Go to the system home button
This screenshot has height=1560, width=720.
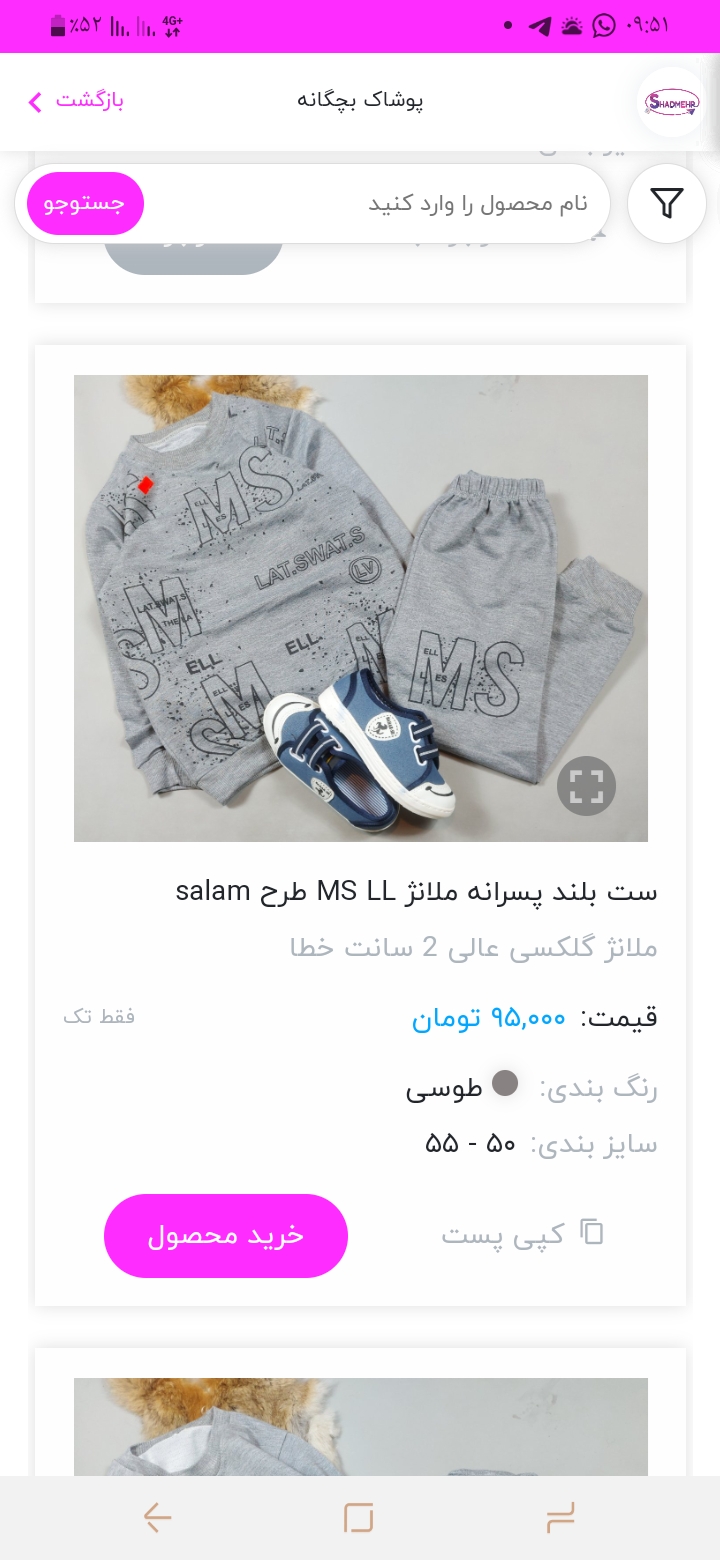[358, 1518]
